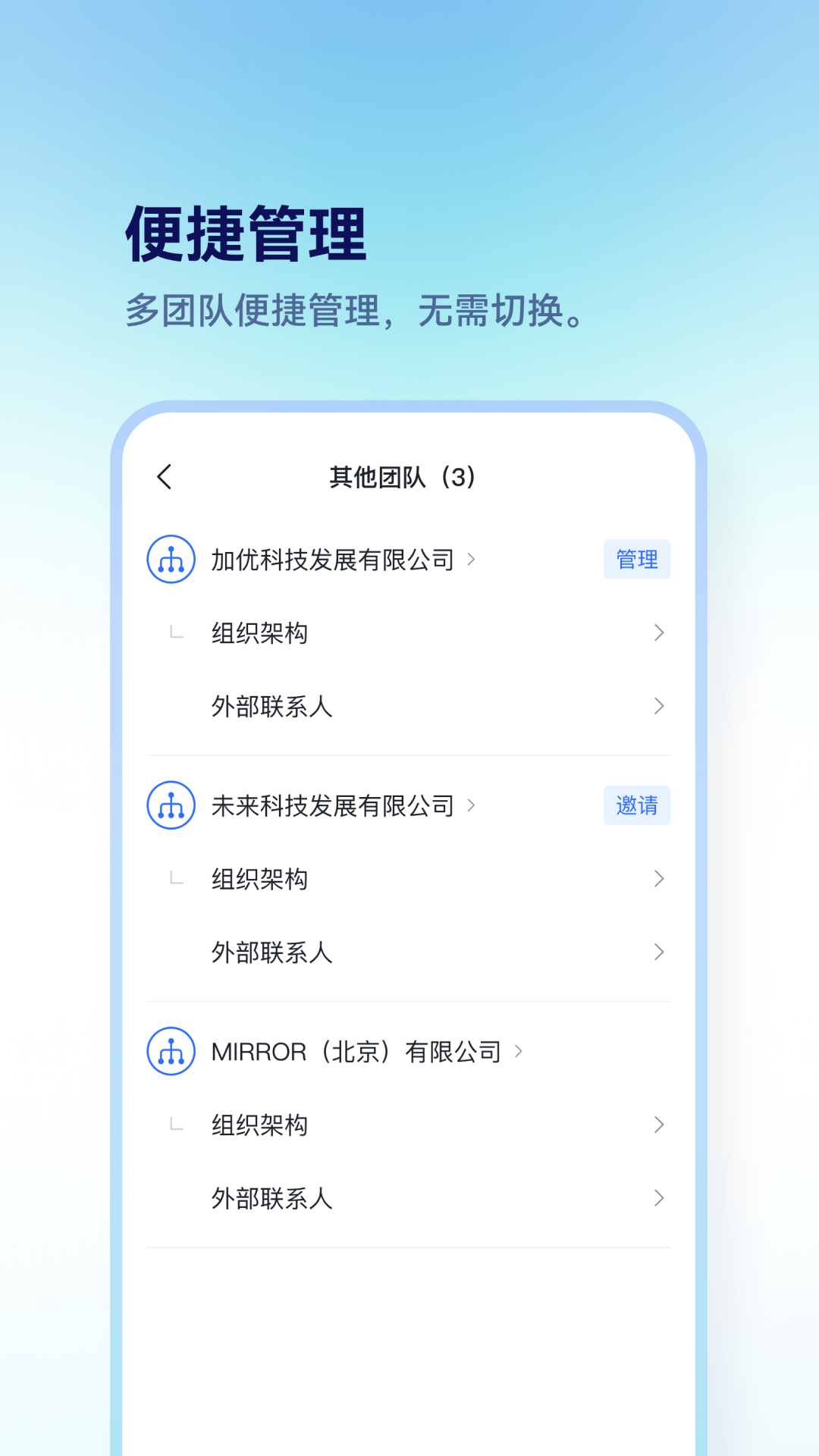The image size is (819, 1456).
Task: Click the organization icon beside 加优科技发展有限公司
Action: point(171,560)
